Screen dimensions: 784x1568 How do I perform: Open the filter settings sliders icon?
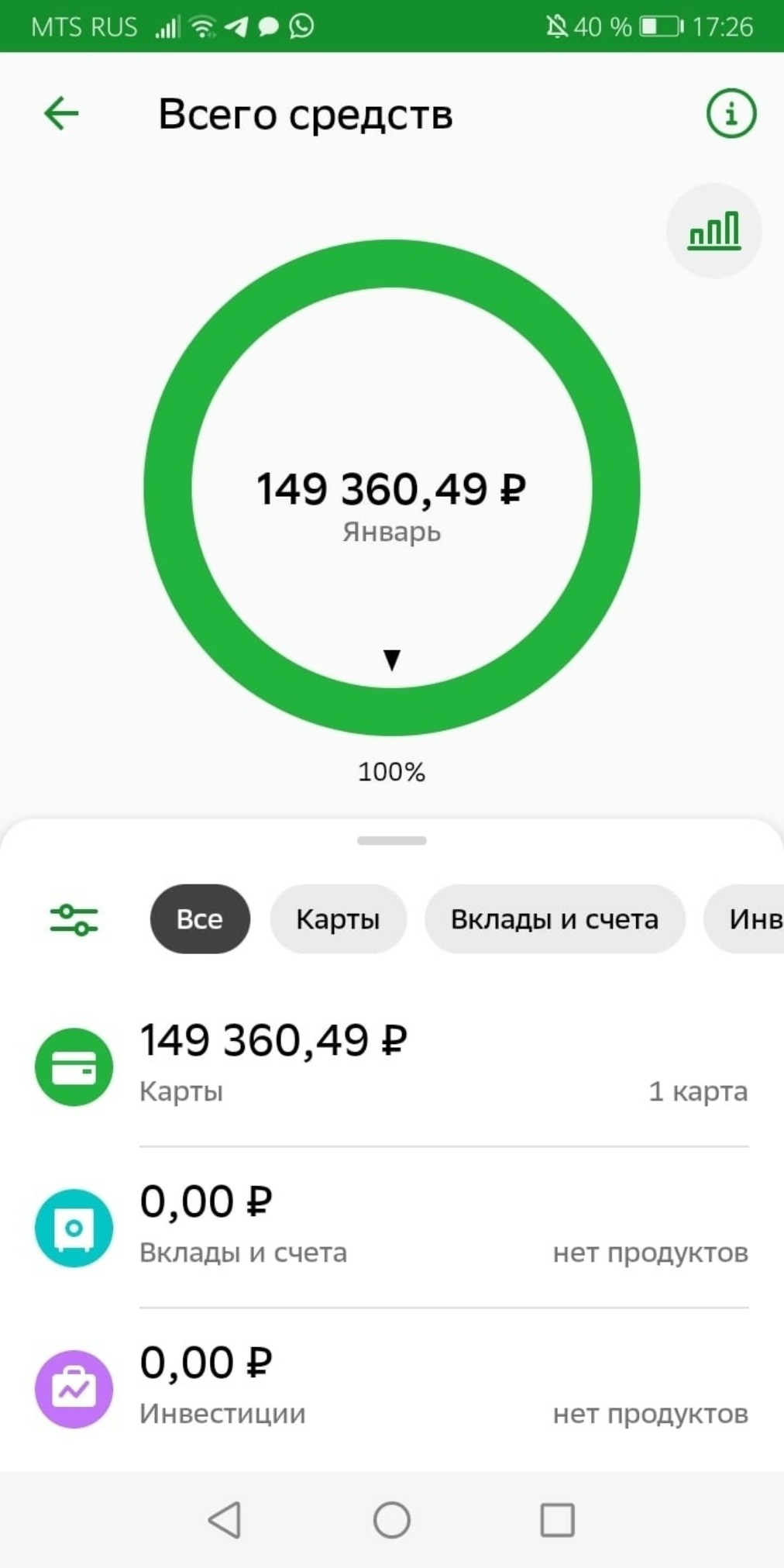[x=74, y=919]
